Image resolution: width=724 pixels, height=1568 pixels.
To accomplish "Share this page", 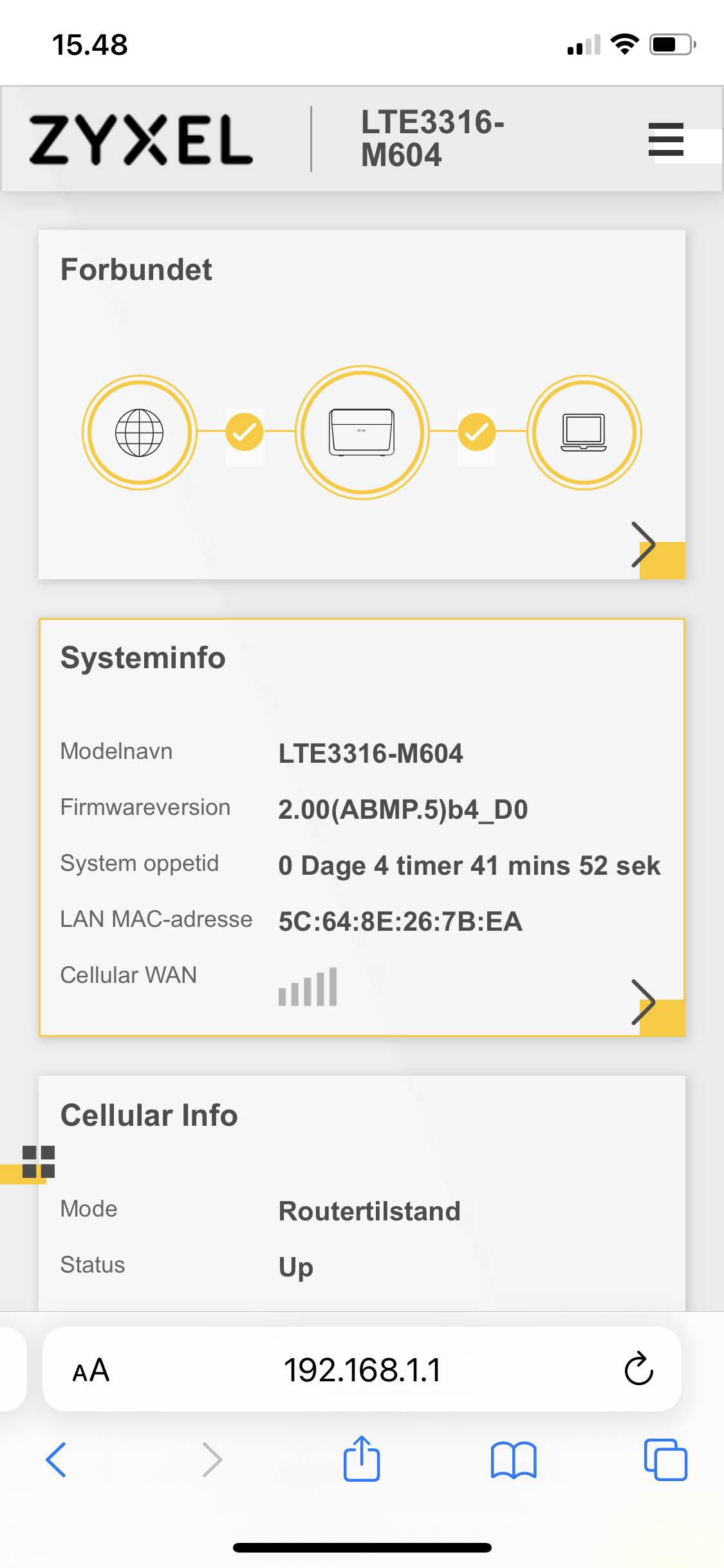I will pos(362,1458).
